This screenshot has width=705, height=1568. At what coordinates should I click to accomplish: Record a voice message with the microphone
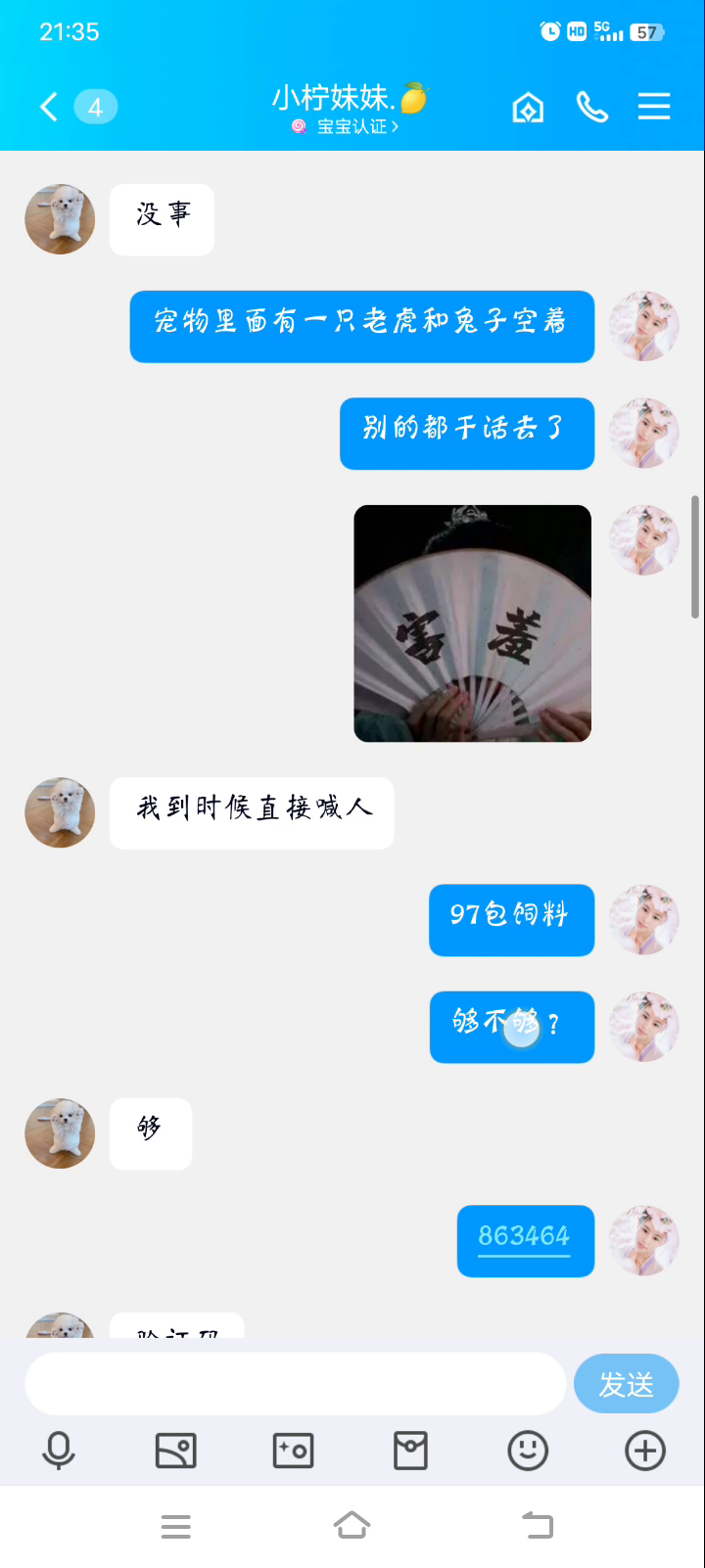click(x=59, y=1451)
